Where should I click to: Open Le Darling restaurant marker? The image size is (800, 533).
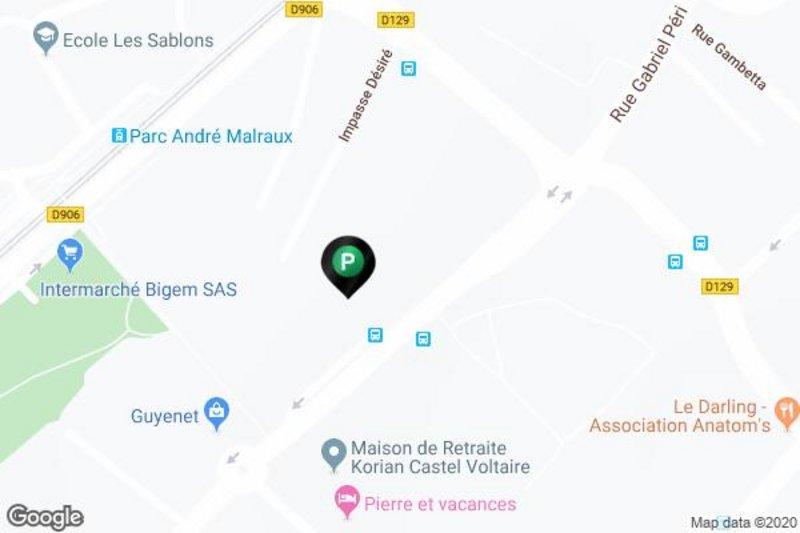tap(788, 408)
